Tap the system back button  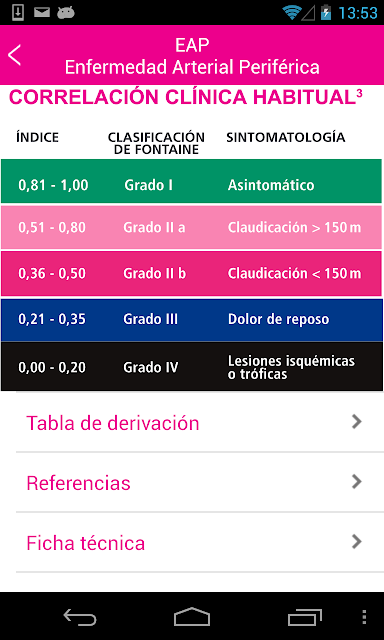pyautogui.click(x=80, y=617)
